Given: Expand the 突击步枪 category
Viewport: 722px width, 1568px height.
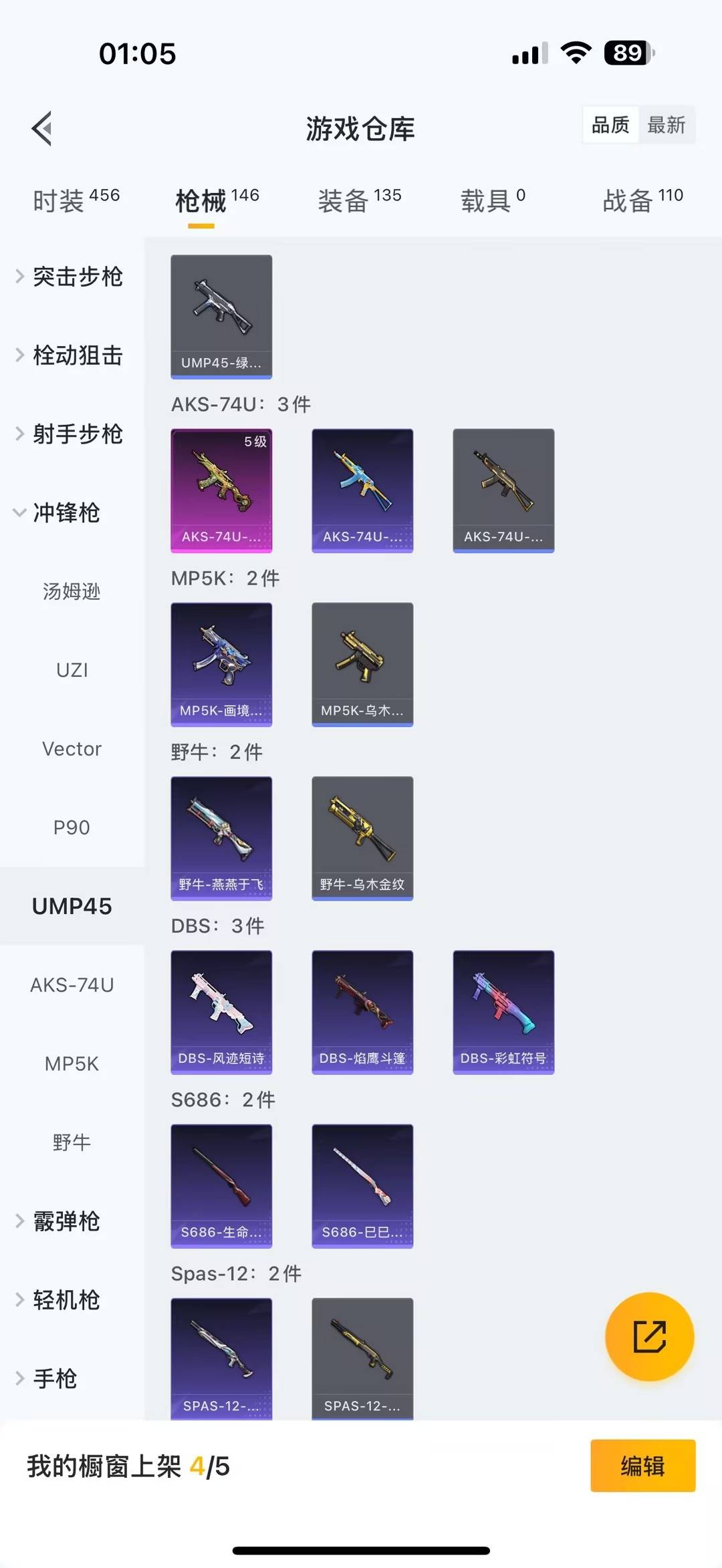Looking at the screenshot, I should click(78, 277).
